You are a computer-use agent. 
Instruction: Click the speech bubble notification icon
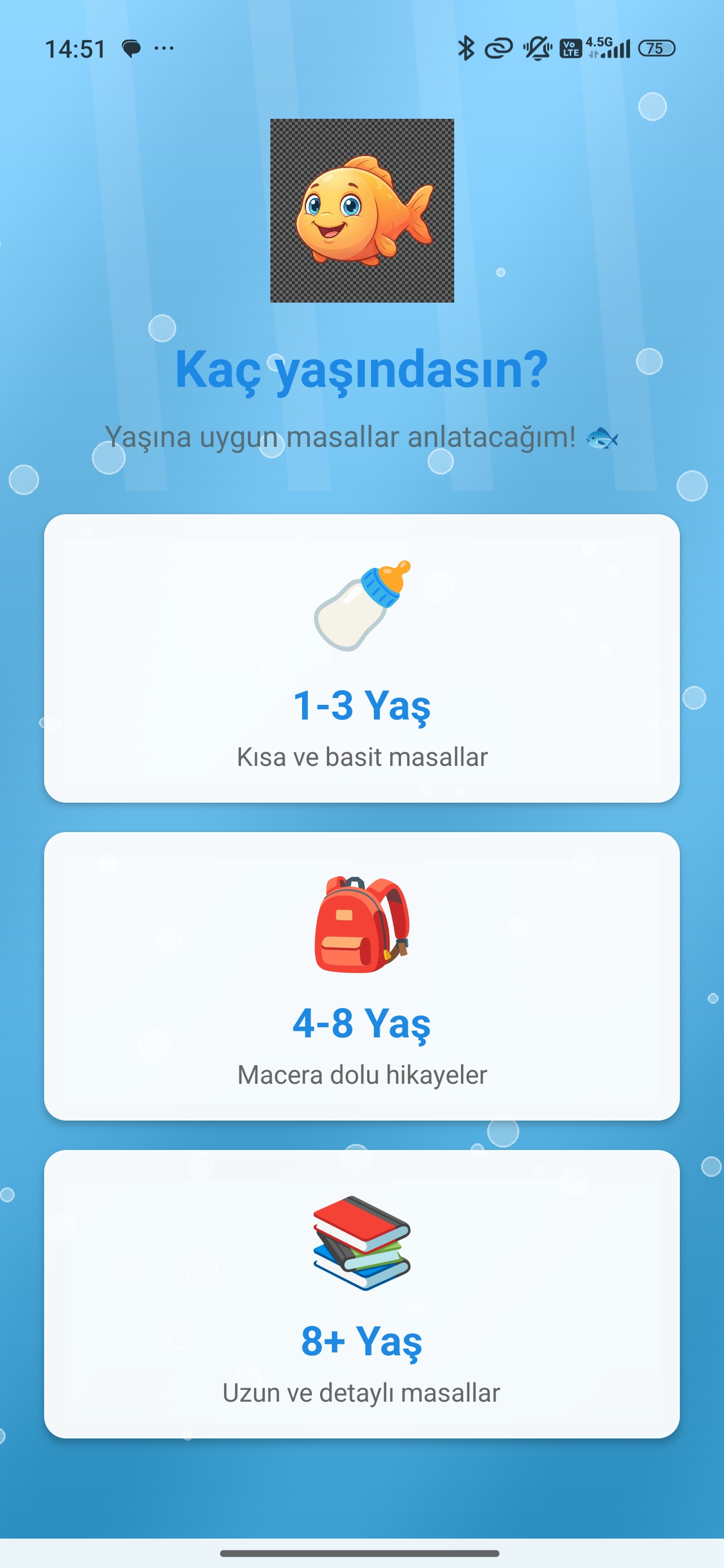point(132,48)
